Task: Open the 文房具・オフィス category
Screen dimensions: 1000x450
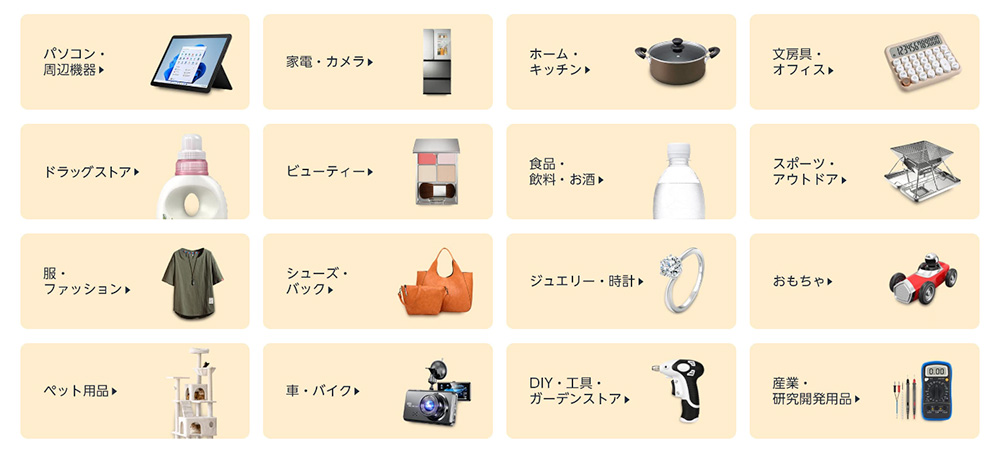Action: 863,61
